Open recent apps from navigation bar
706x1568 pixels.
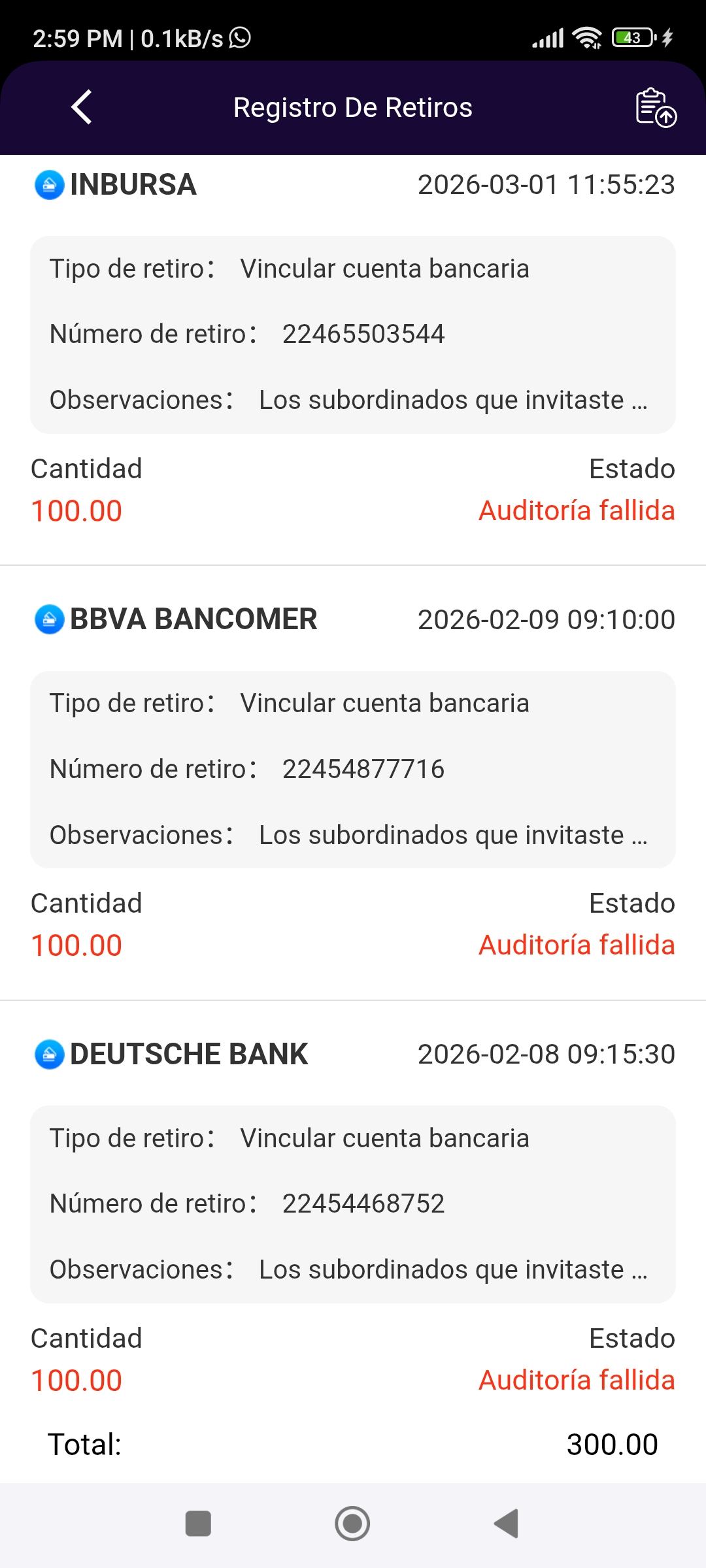pyautogui.click(x=198, y=1524)
